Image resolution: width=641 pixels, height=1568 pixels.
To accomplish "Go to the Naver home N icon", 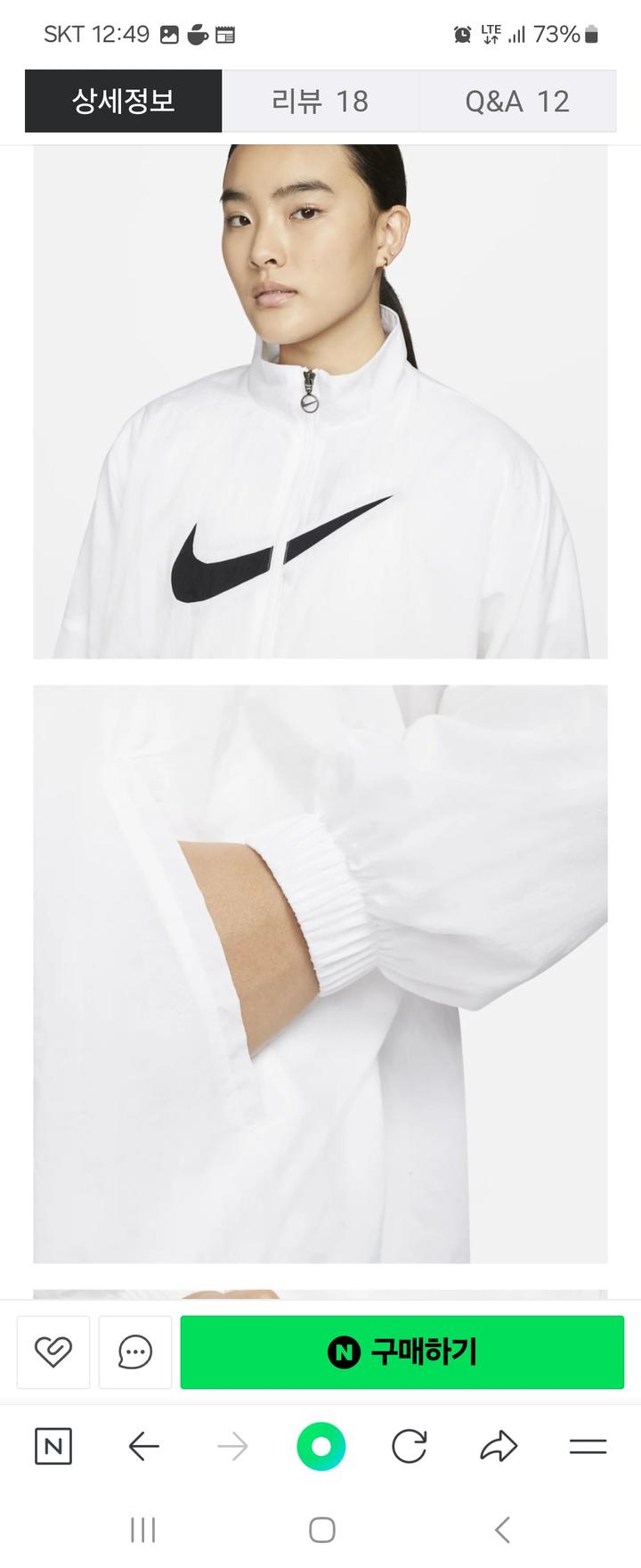I will click(53, 1446).
